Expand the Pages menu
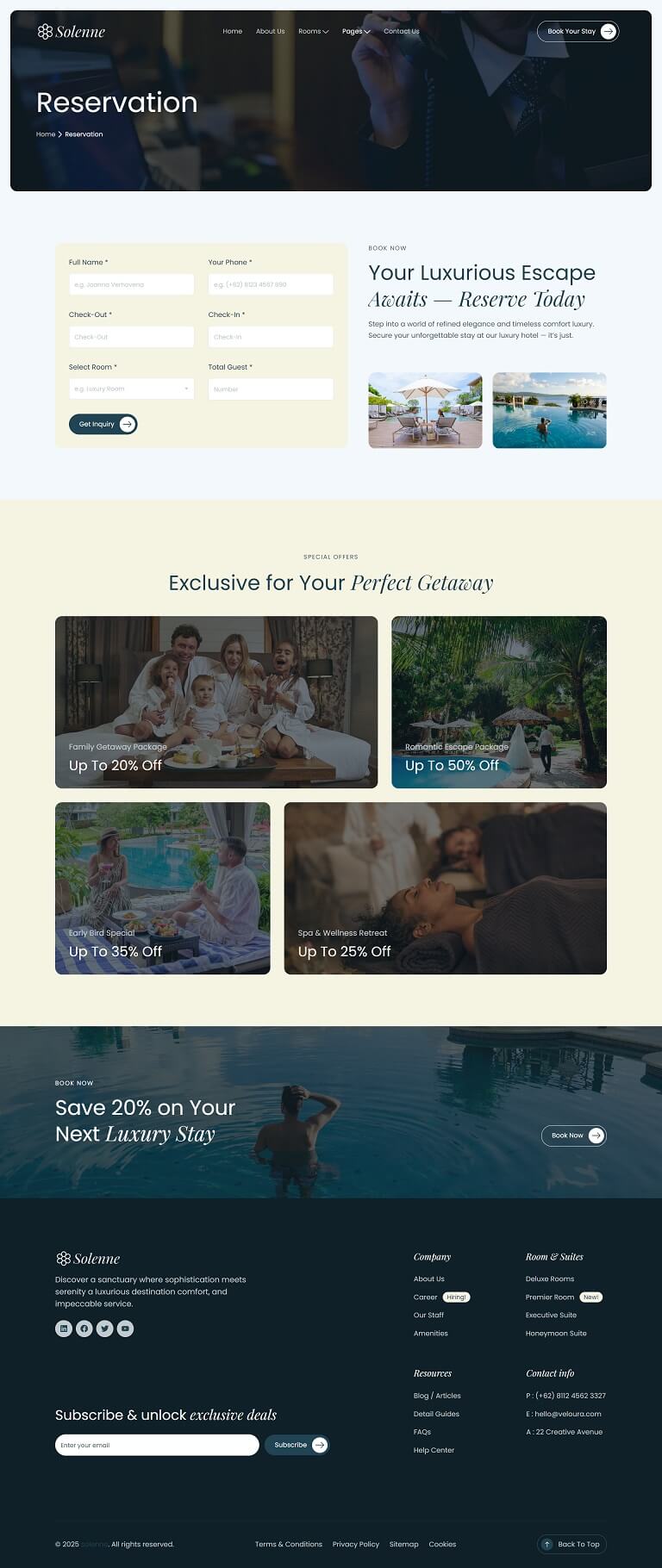The height and width of the screenshot is (1568, 662). coord(356,31)
